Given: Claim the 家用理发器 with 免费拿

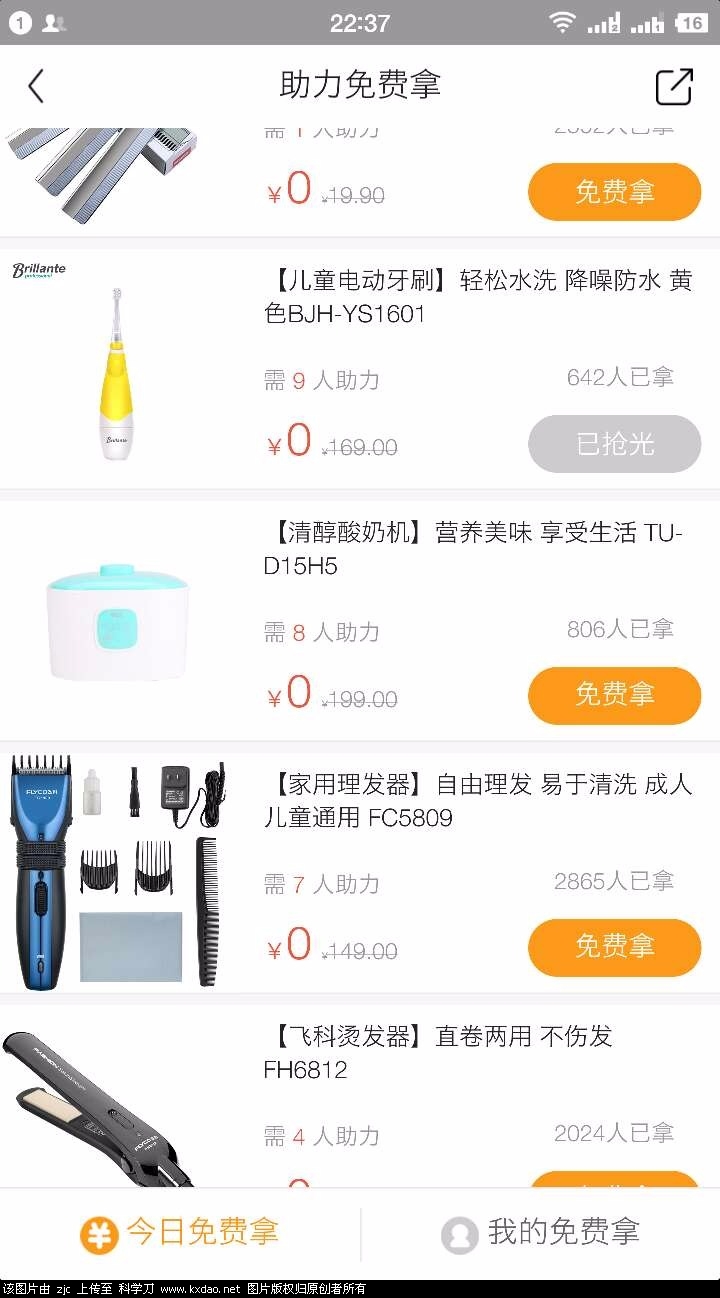Looking at the screenshot, I should pyautogui.click(x=614, y=948).
